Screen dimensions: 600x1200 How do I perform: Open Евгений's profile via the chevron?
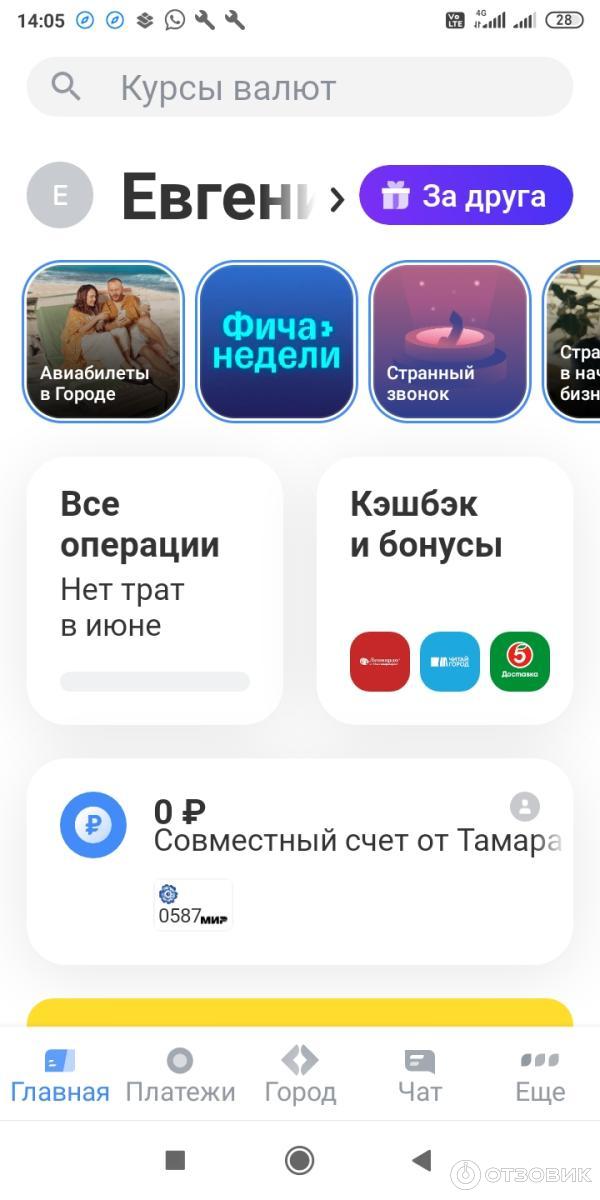(337, 198)
